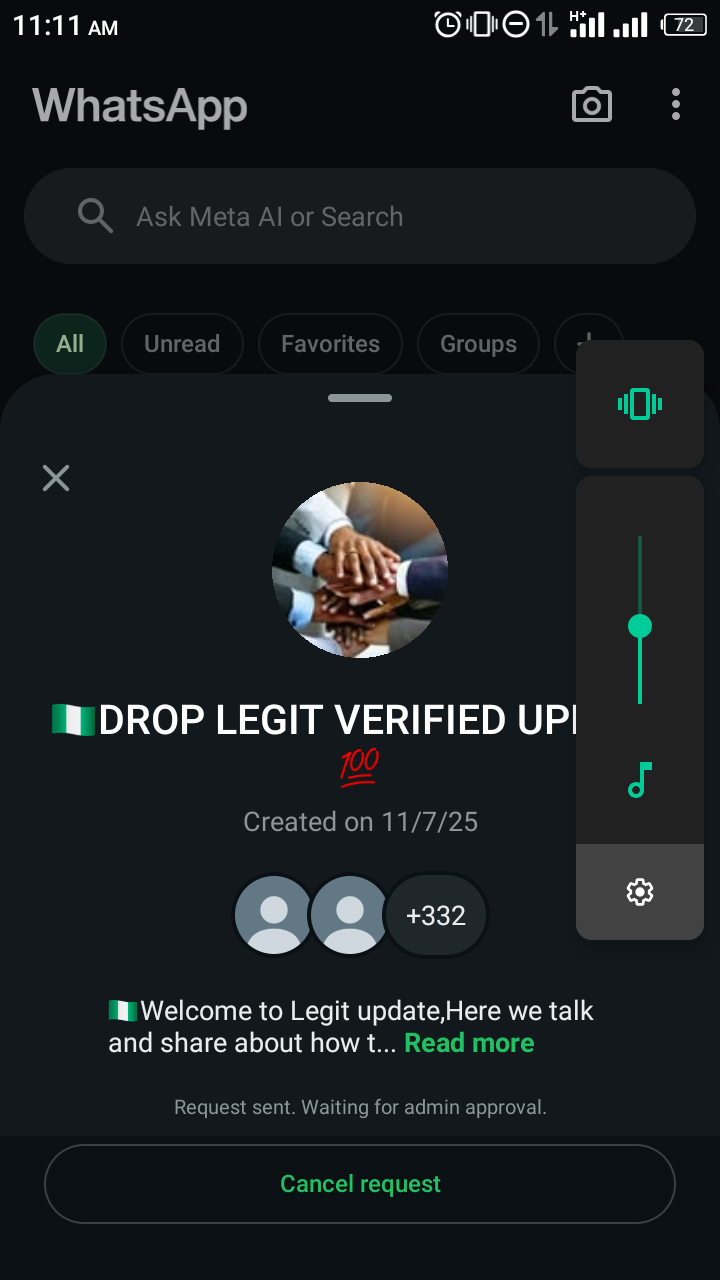Tap the Ask Meta AI or Search box
Viewport: 720px width, 1280px height.
[360, 217]
